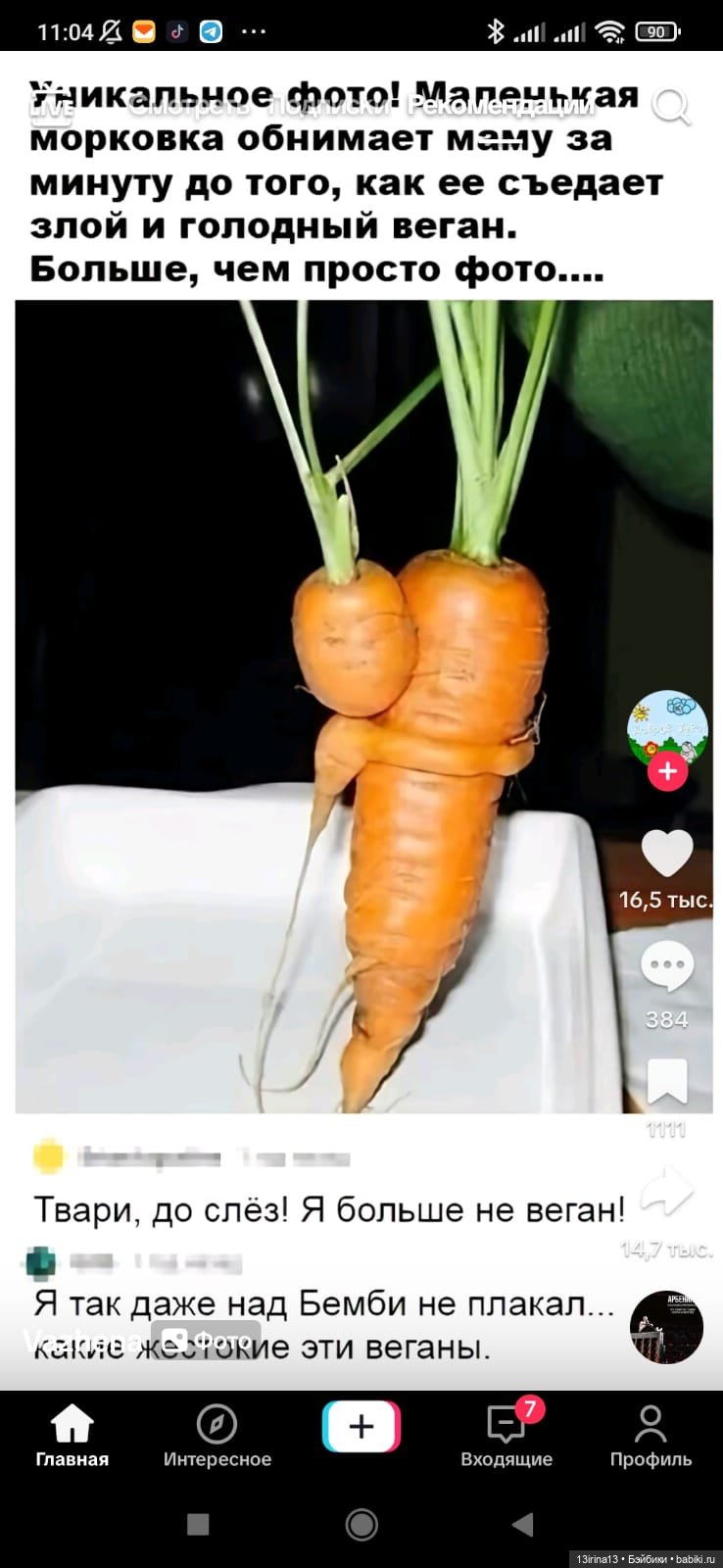Screen dimensions: 723x1568
Task: Create a new post with the plus button
Action: pyautogui.click(x=361, y=1426)
